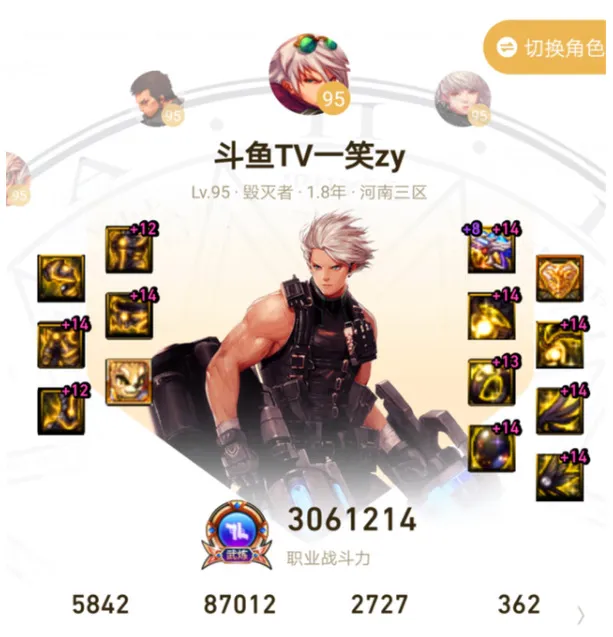Open the heart-shaped equipment item
613x637 pixels.
click(x=559, y=279)
